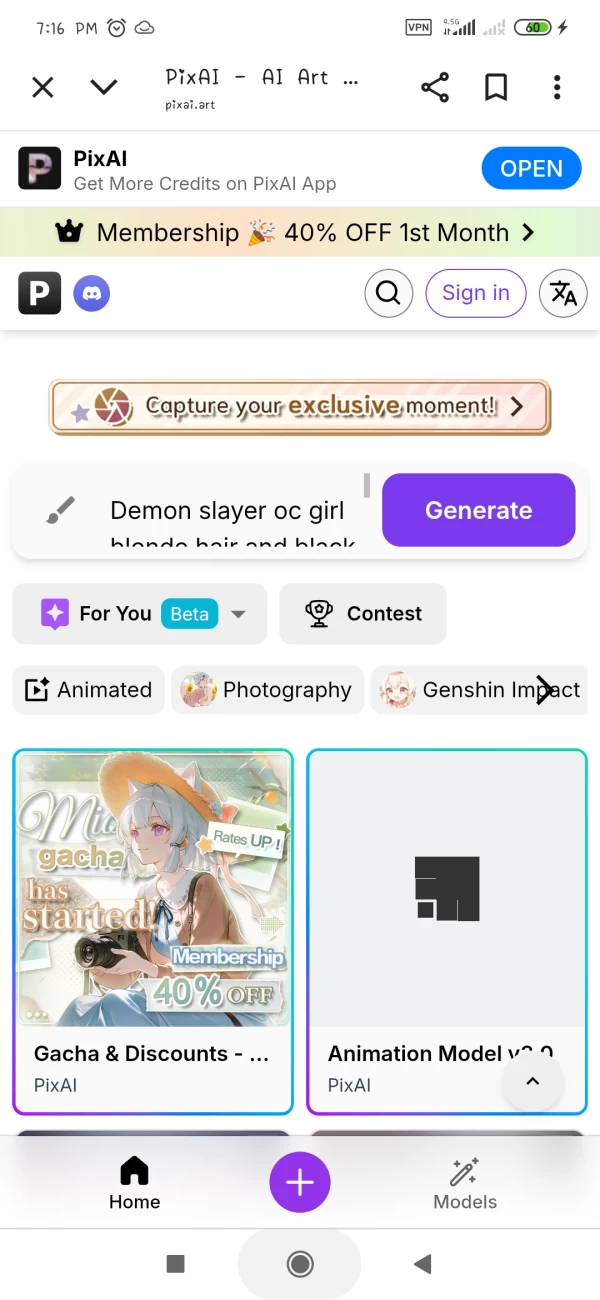Viewport: 600px width, 1300px height.
Task: Open the Discord link icon
Action: point(92,293)
